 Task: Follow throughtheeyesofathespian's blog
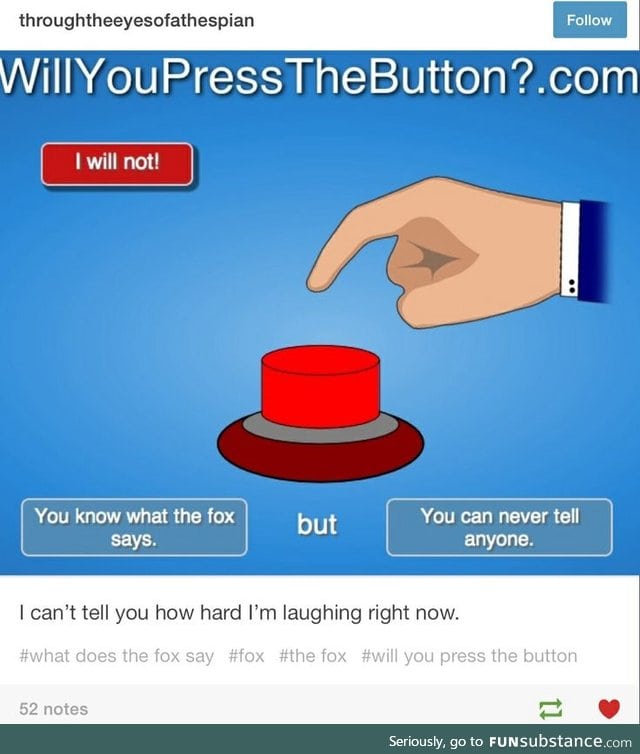tap(589, 20)
